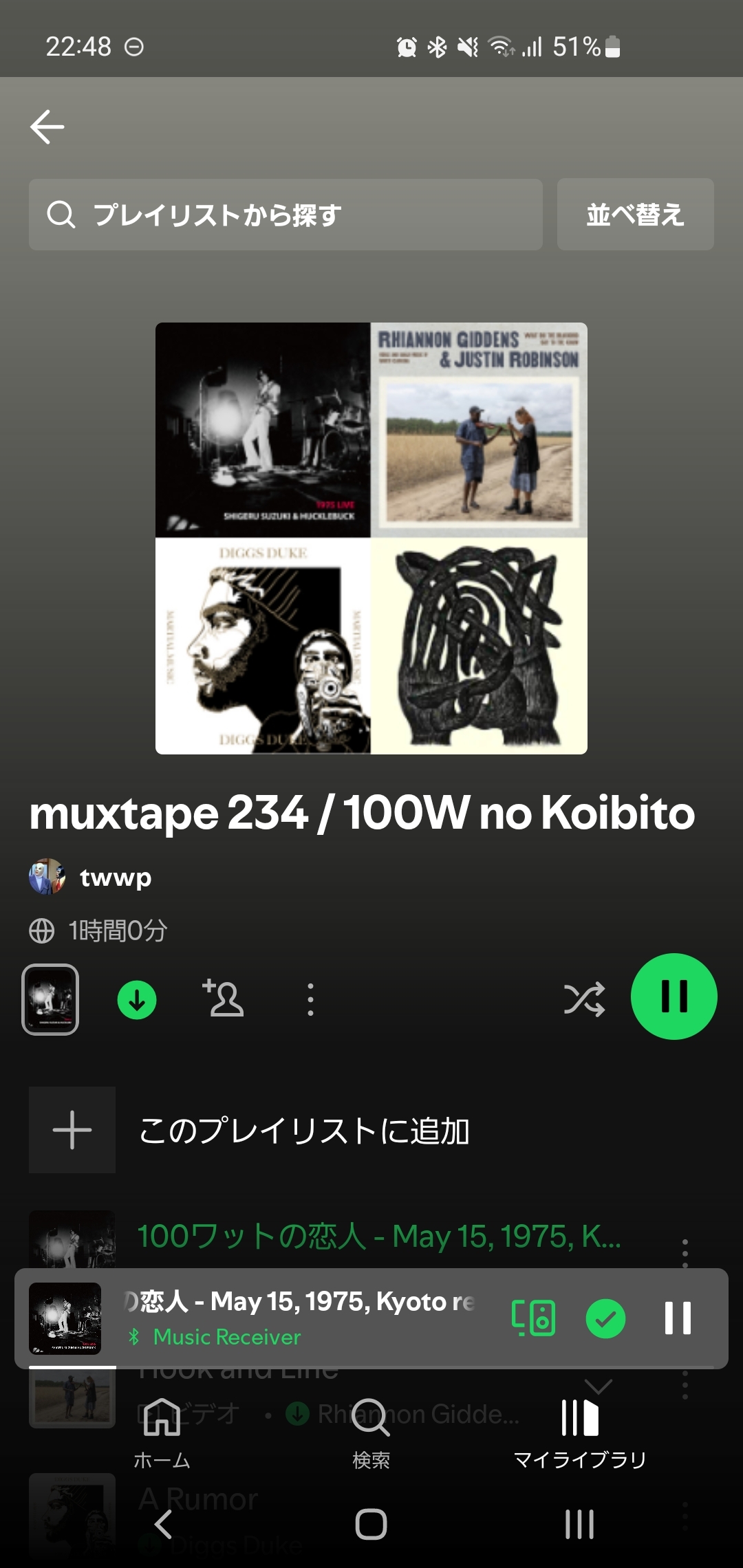Open the プレイリストから探す search field
Image resolution: width=743 pixels, height=1568 pixels.
[286, 215]
